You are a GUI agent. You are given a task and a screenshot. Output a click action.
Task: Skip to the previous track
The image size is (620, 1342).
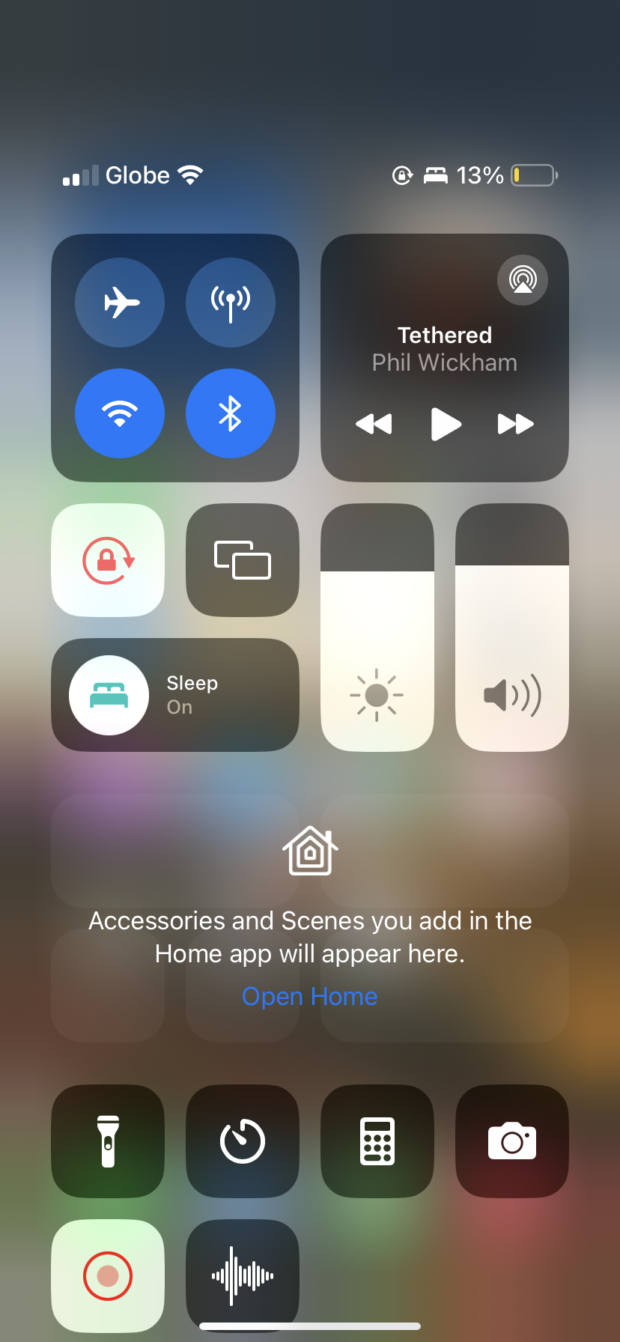[x=373, y=424]
